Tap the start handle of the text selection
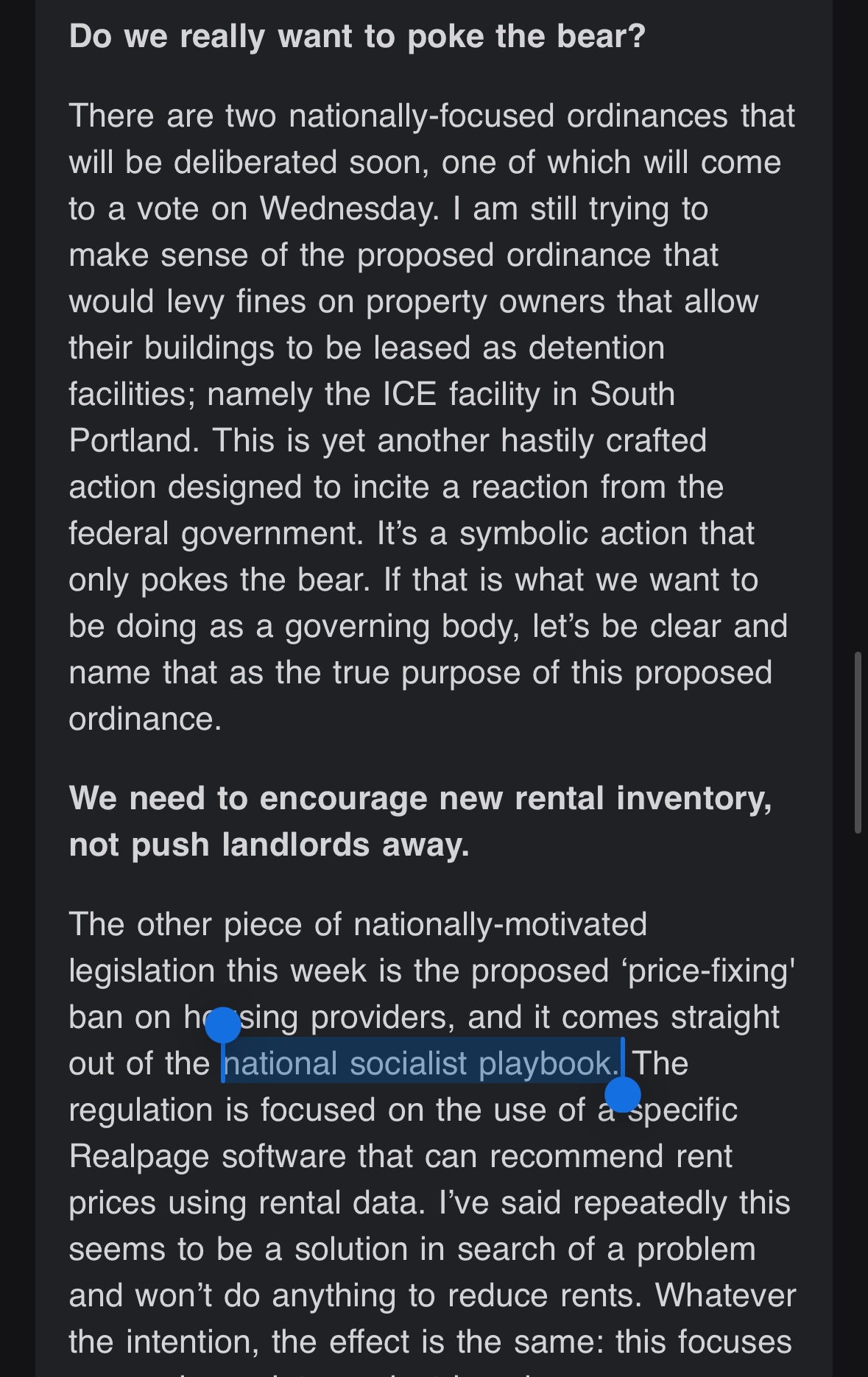The width and height of the screenshot is (868, 1377). (222, 1025)
